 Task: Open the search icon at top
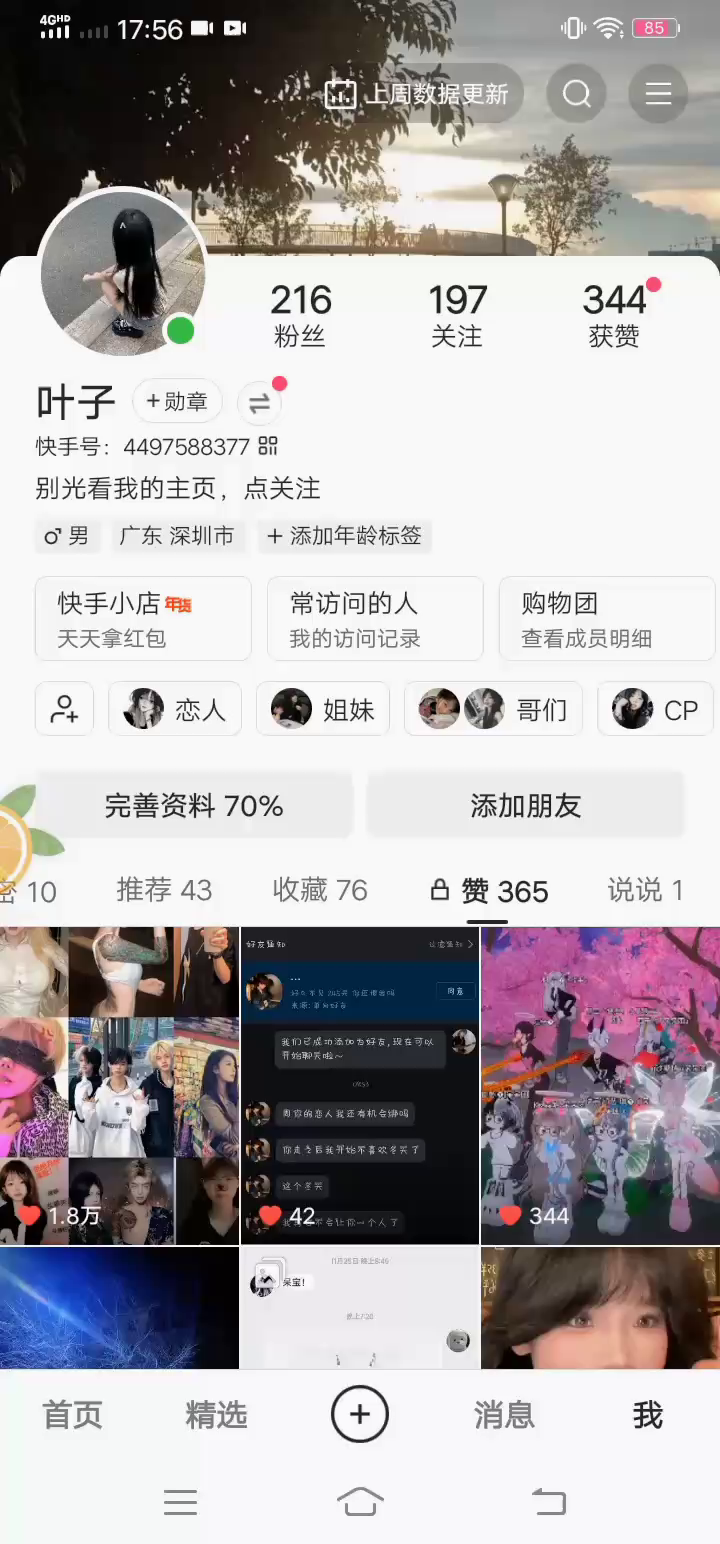577,94
